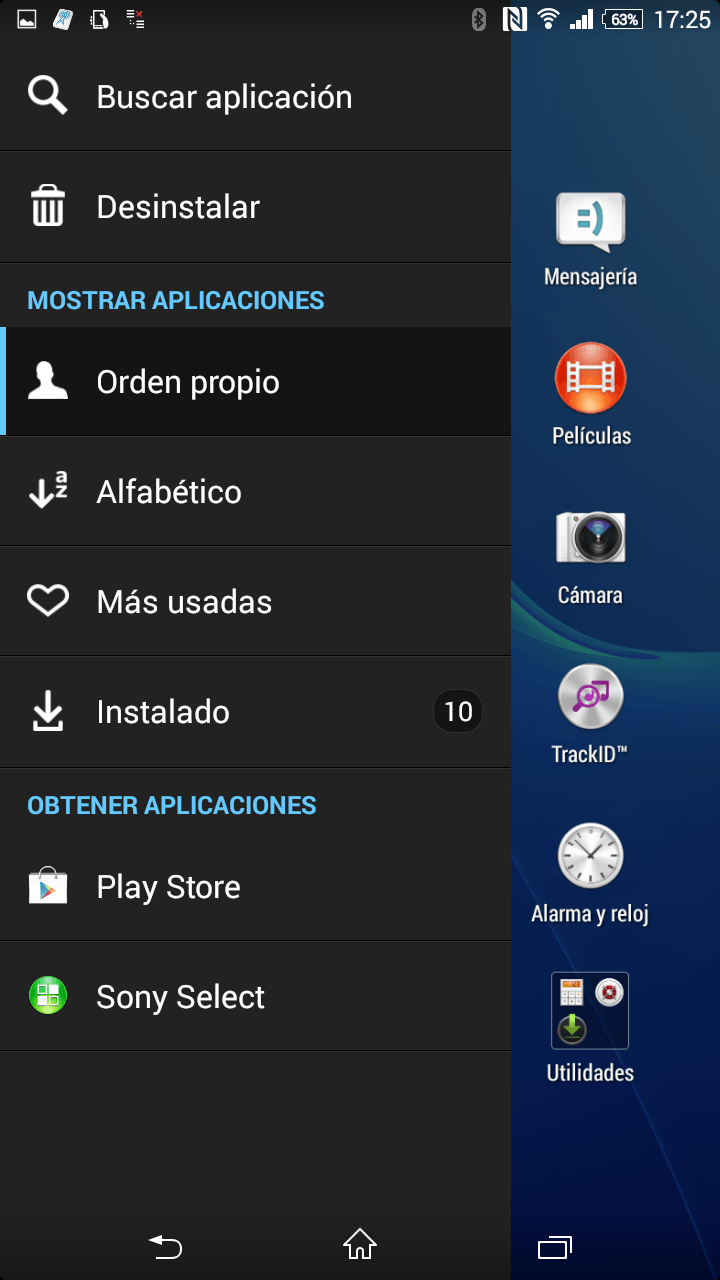Open Buscar aplicación search
Image resolution: width=720 pixels, height=1280 pixels.
point(224,97)
